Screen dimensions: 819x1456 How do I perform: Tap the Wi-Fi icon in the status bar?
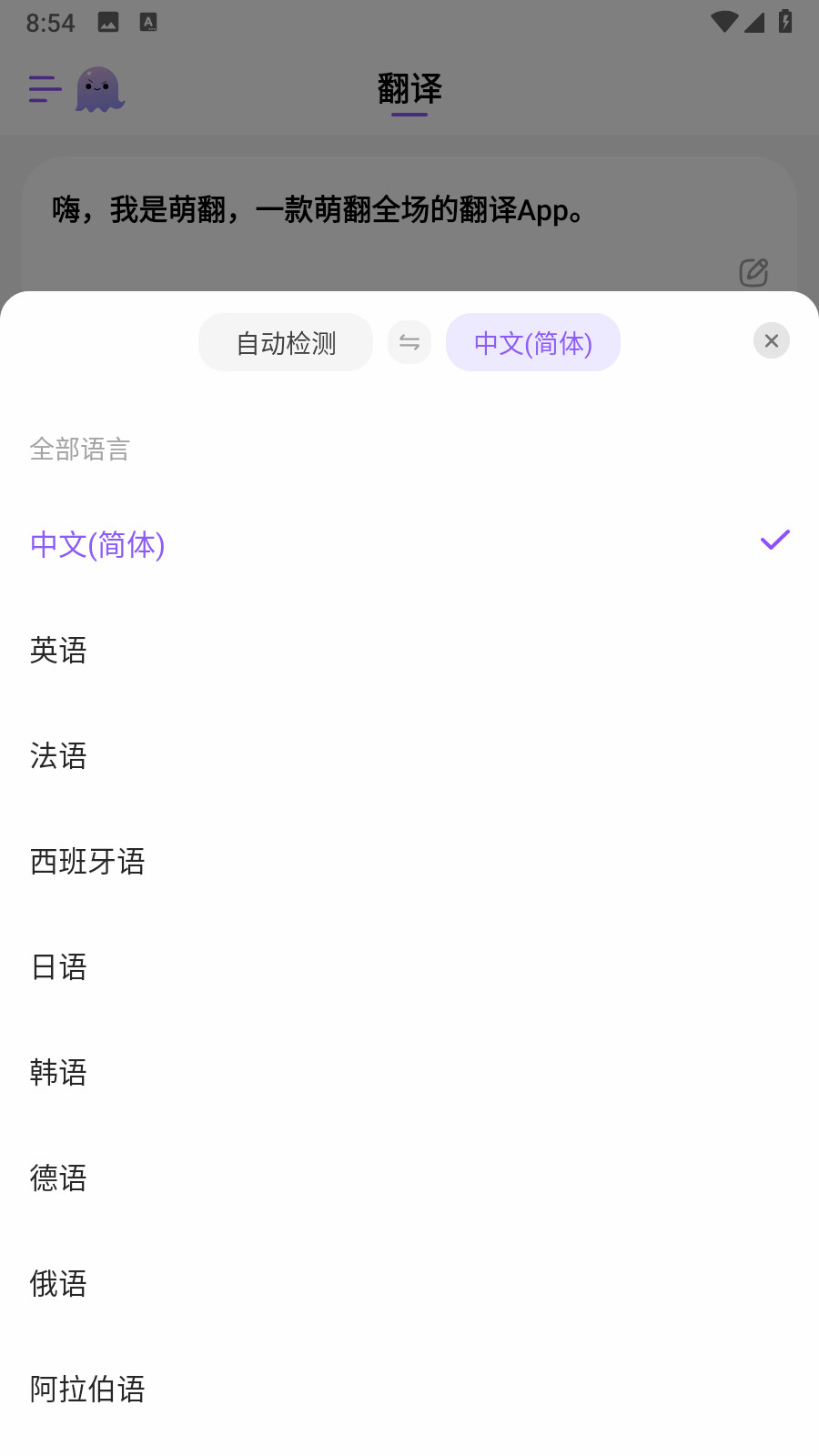point(723,23)
